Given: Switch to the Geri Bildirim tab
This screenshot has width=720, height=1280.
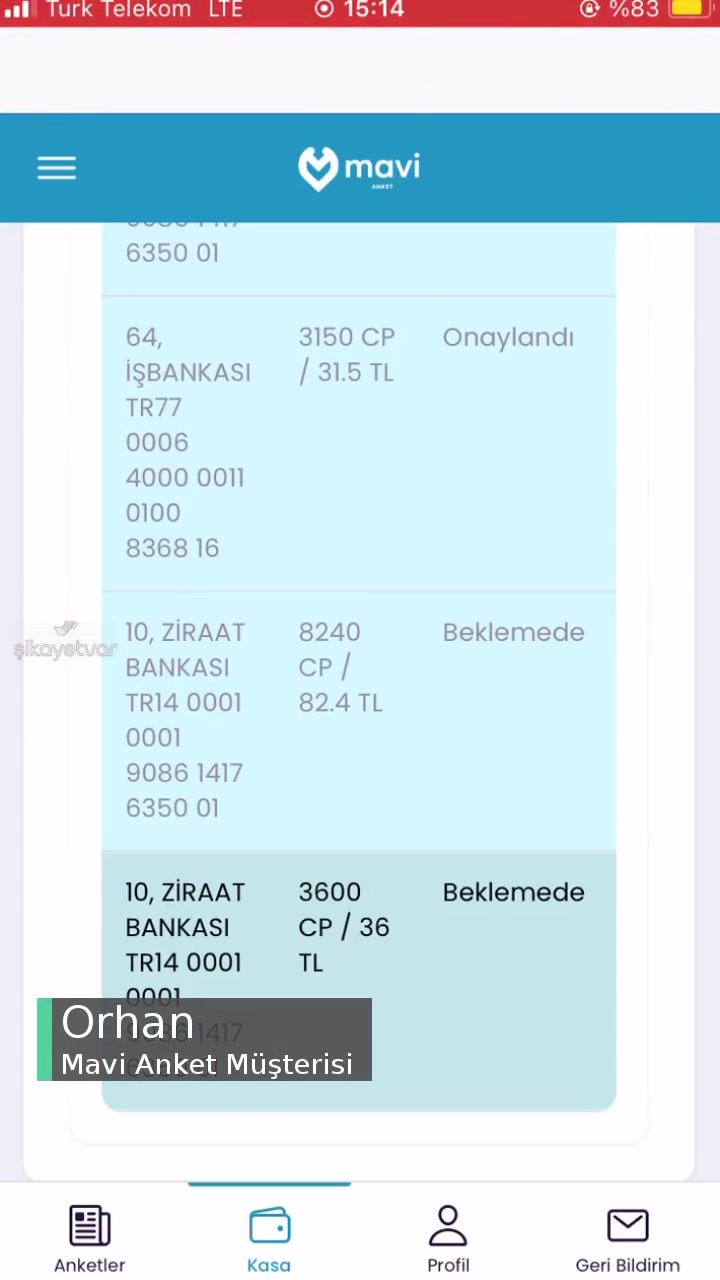Looking at the screenshot, I should [628, 1238].
